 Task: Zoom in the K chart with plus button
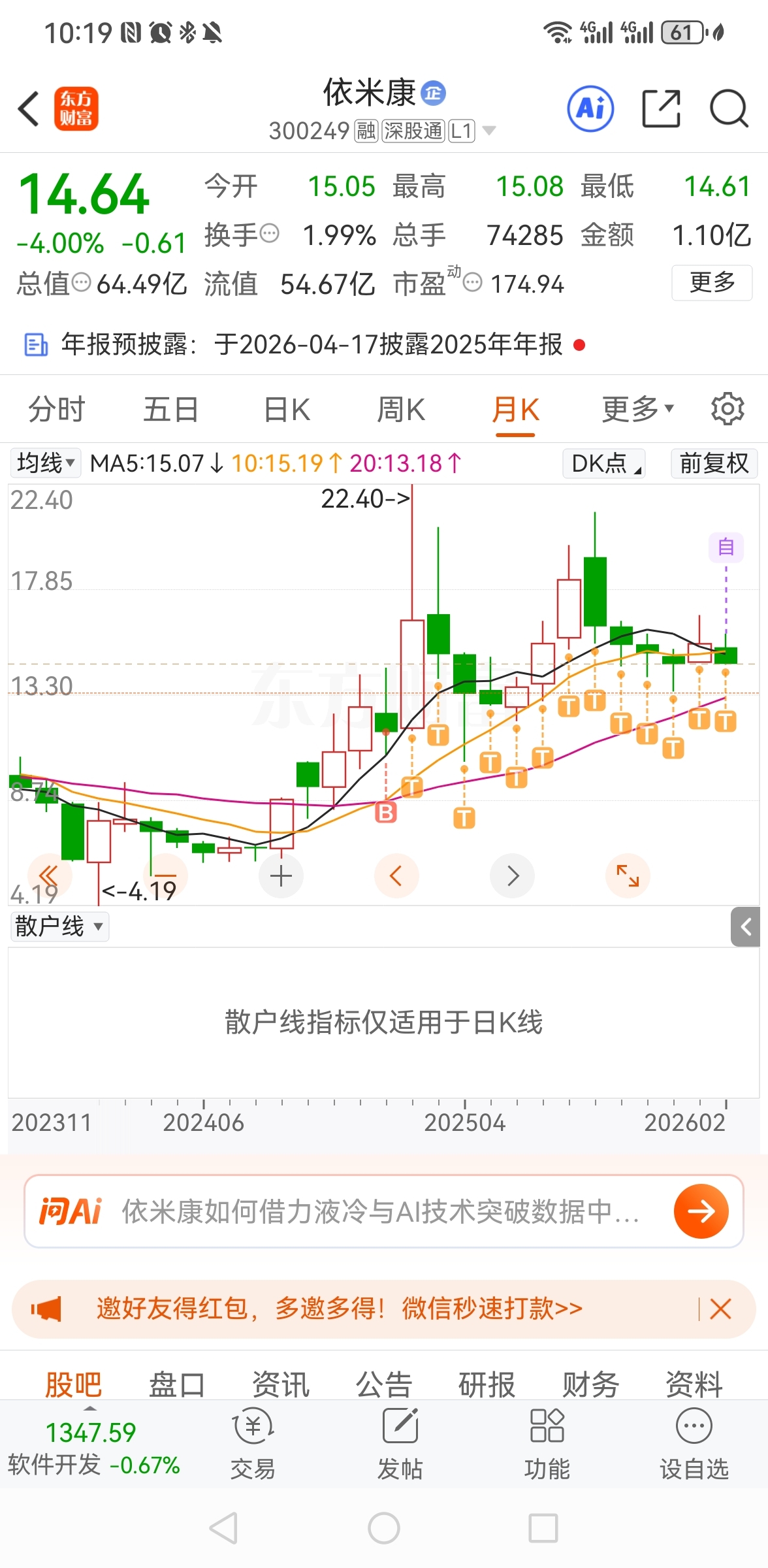click(281, 876)
